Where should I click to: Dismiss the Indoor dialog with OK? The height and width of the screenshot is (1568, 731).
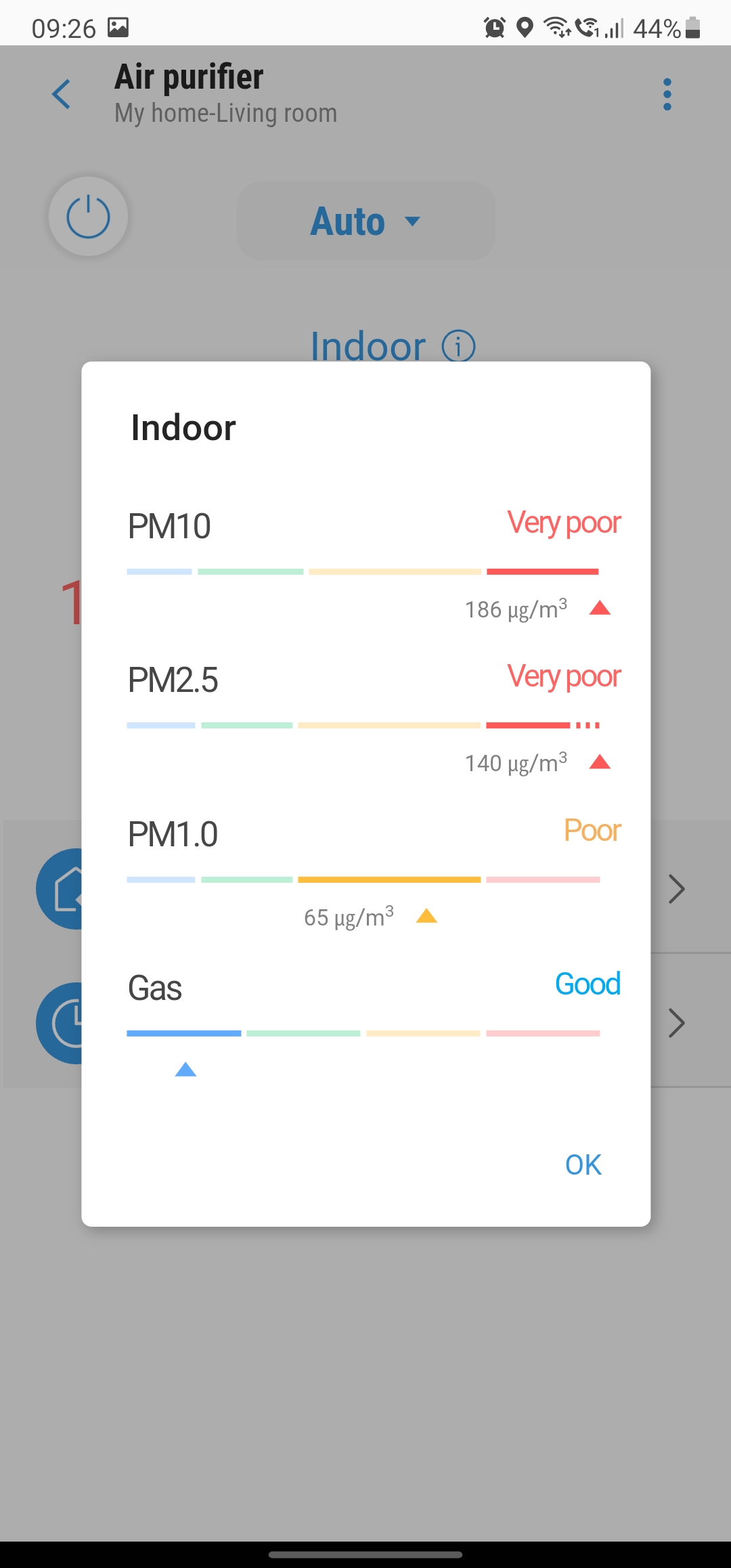coord(583,1164)
